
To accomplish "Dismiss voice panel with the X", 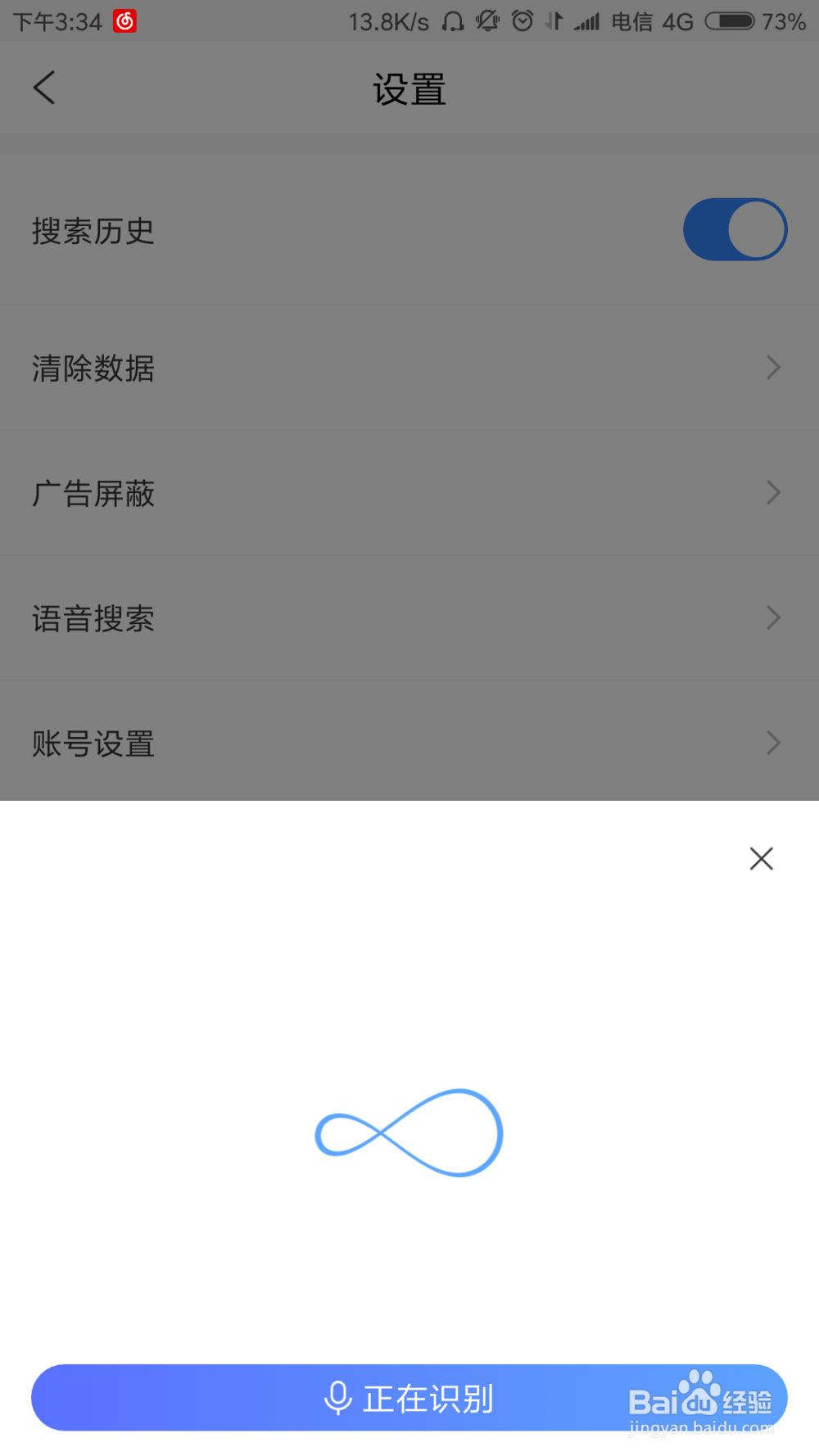I will [x=761, y=858].
